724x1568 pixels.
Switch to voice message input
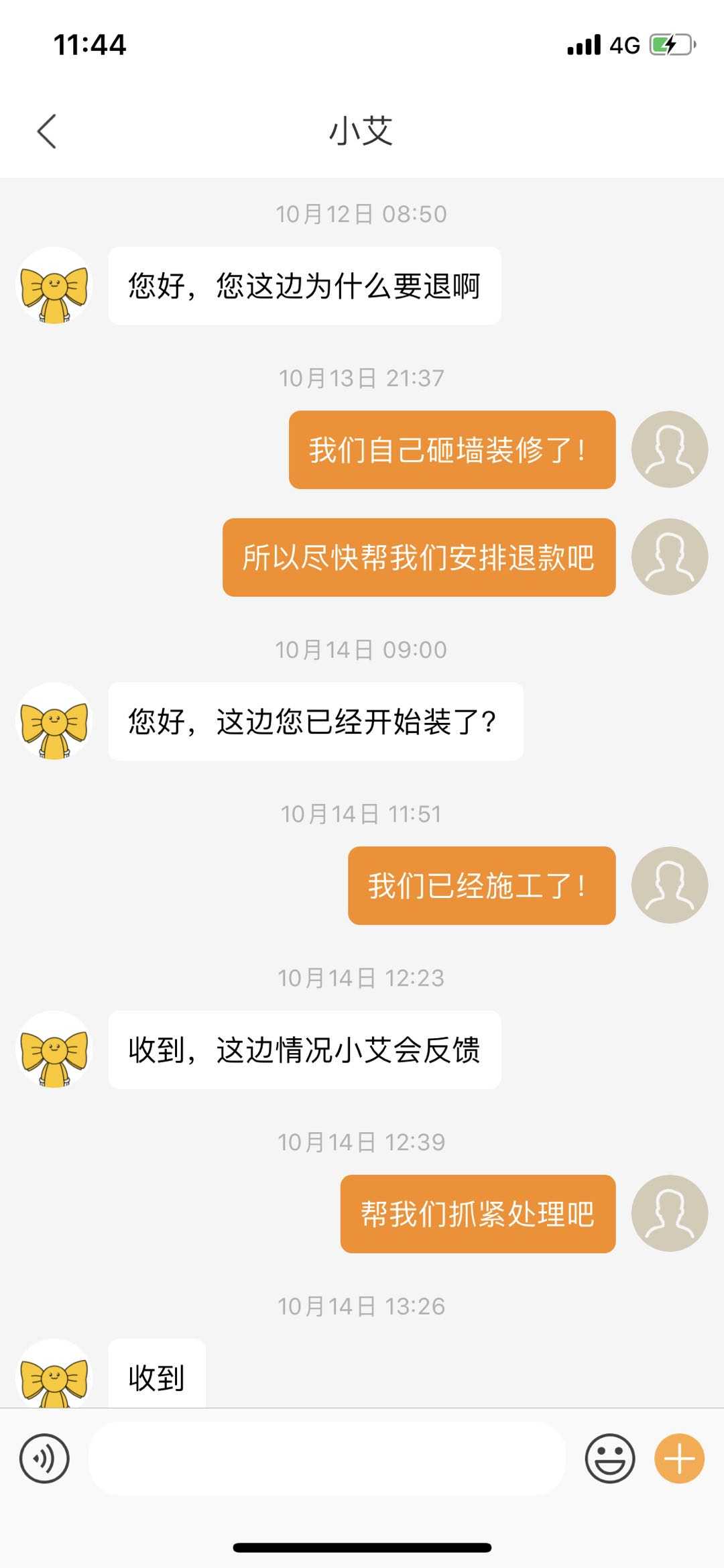tap(44, 1458)
